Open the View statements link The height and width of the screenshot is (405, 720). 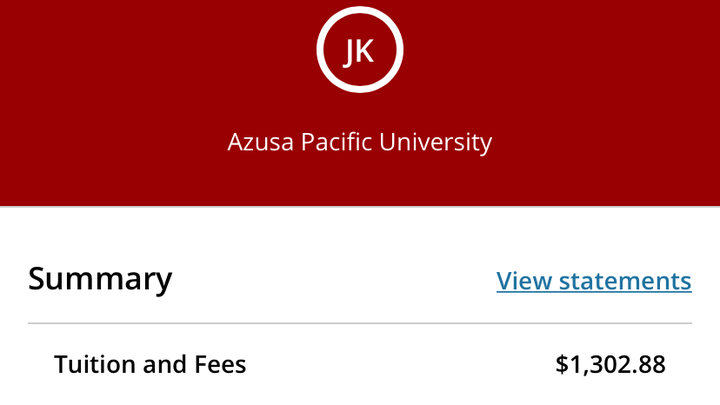click(x=594, y=281)
